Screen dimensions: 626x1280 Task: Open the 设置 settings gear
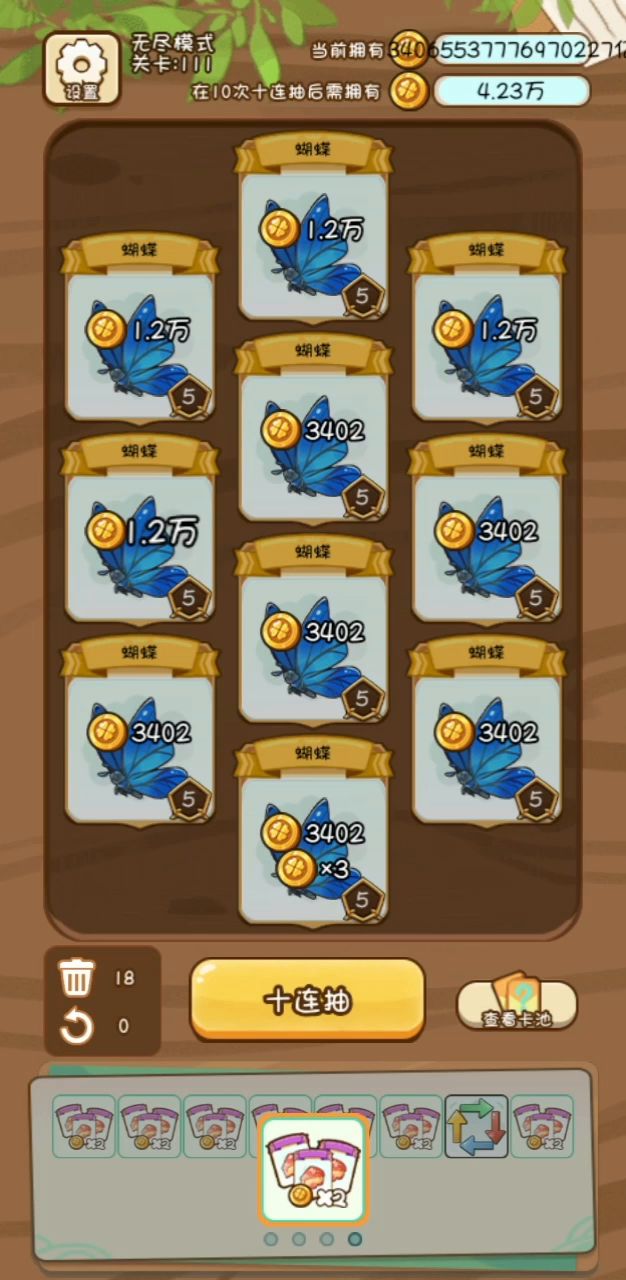tap(81, 69)
